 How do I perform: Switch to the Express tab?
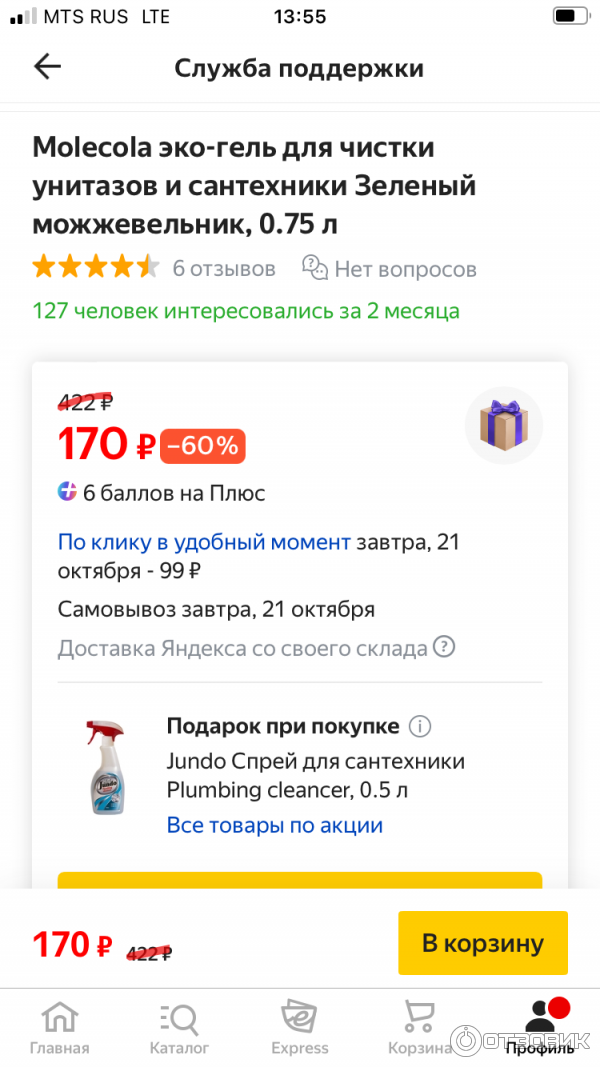point(299,1028)
